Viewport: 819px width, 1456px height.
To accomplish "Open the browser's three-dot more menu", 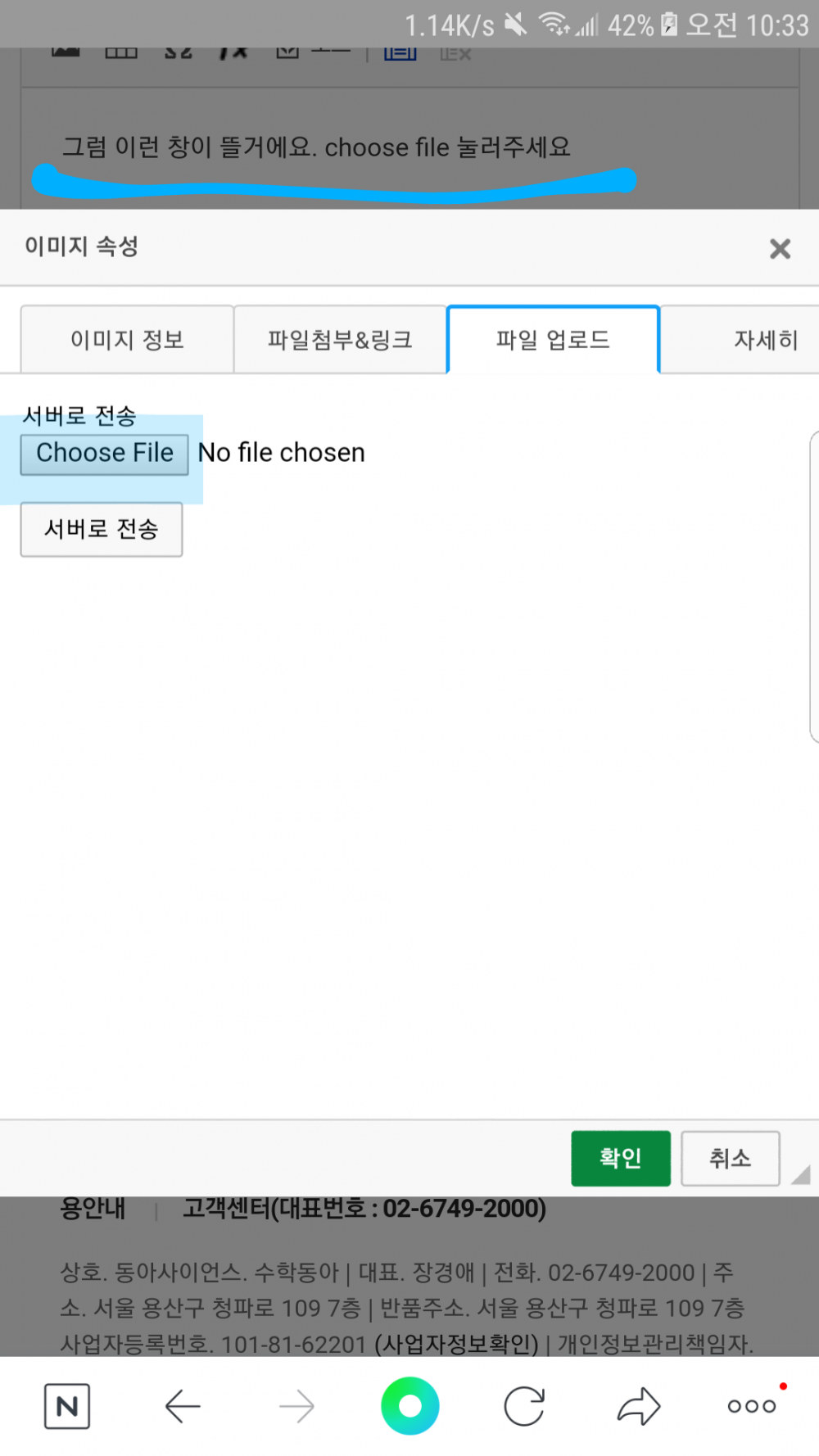I will point(752,1407).
